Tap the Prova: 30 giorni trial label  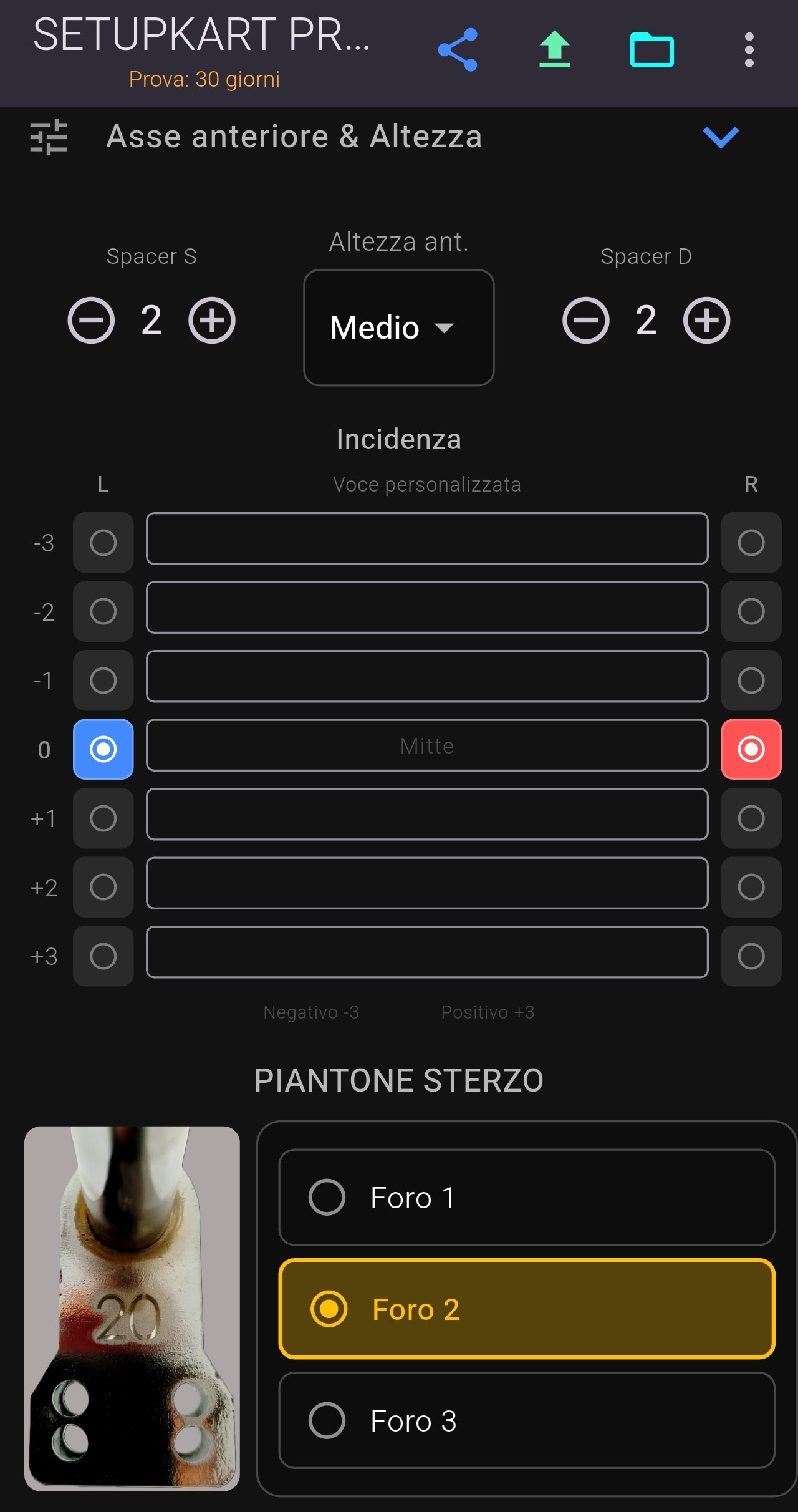click(204, 79)
